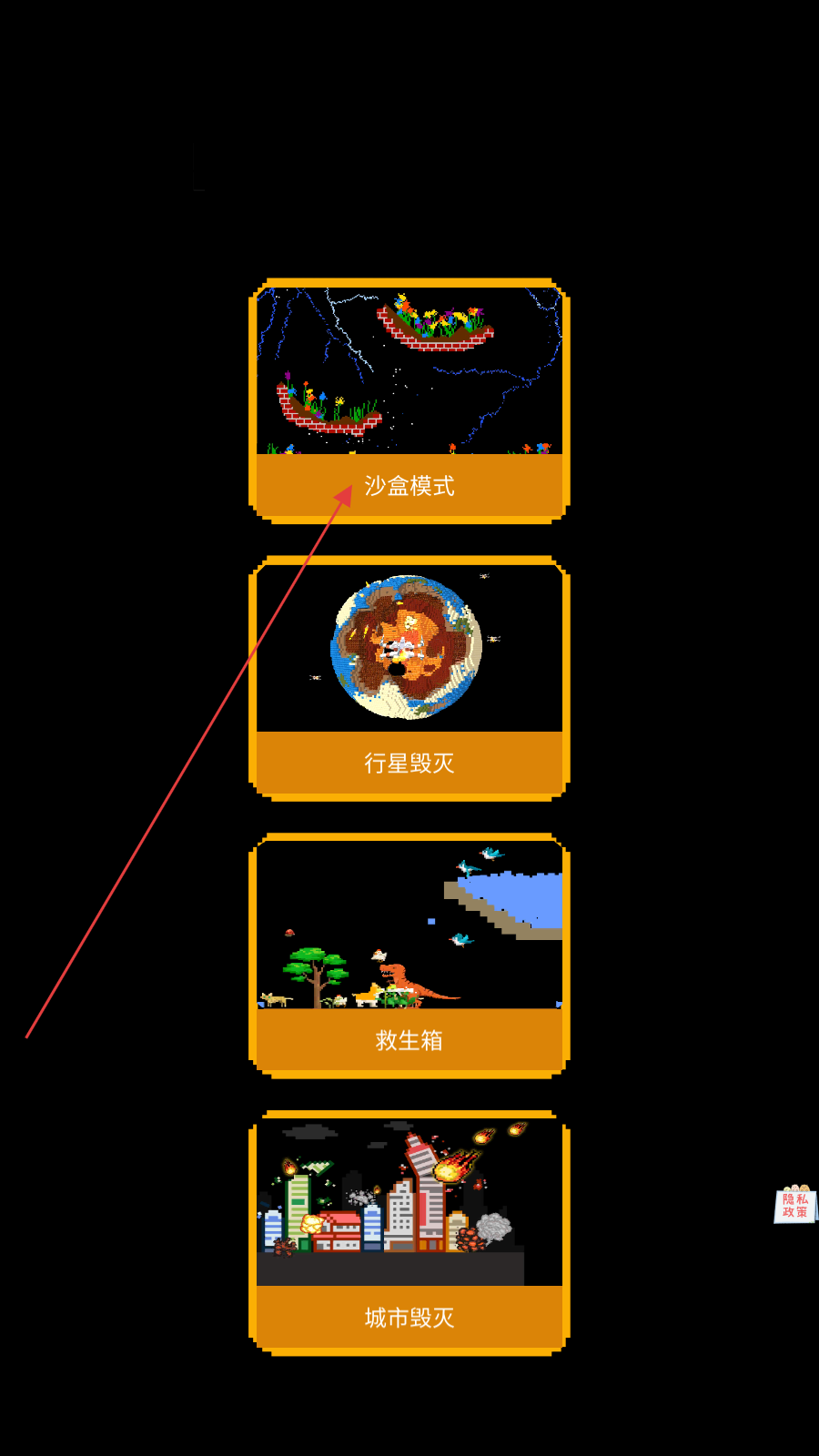The height and width of the screenshot is (1456, 819).
Task: Launch the 城市毁灭 city destruction mode
Action: [x=409, y=1234]
